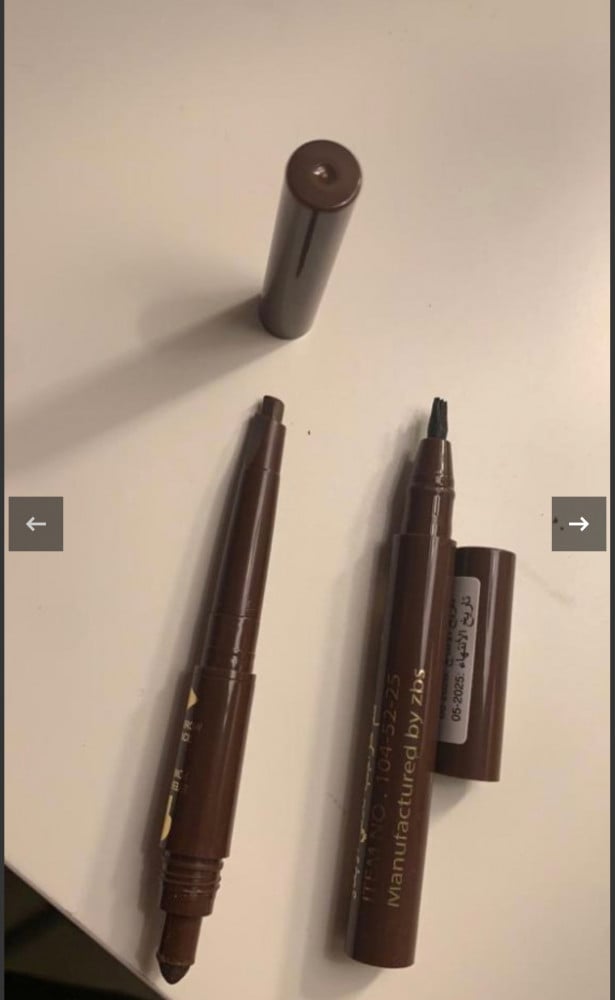Go to the previous photo with left arrow
This screenshot has width=615, height=1000.
click(x=36, y=524)
